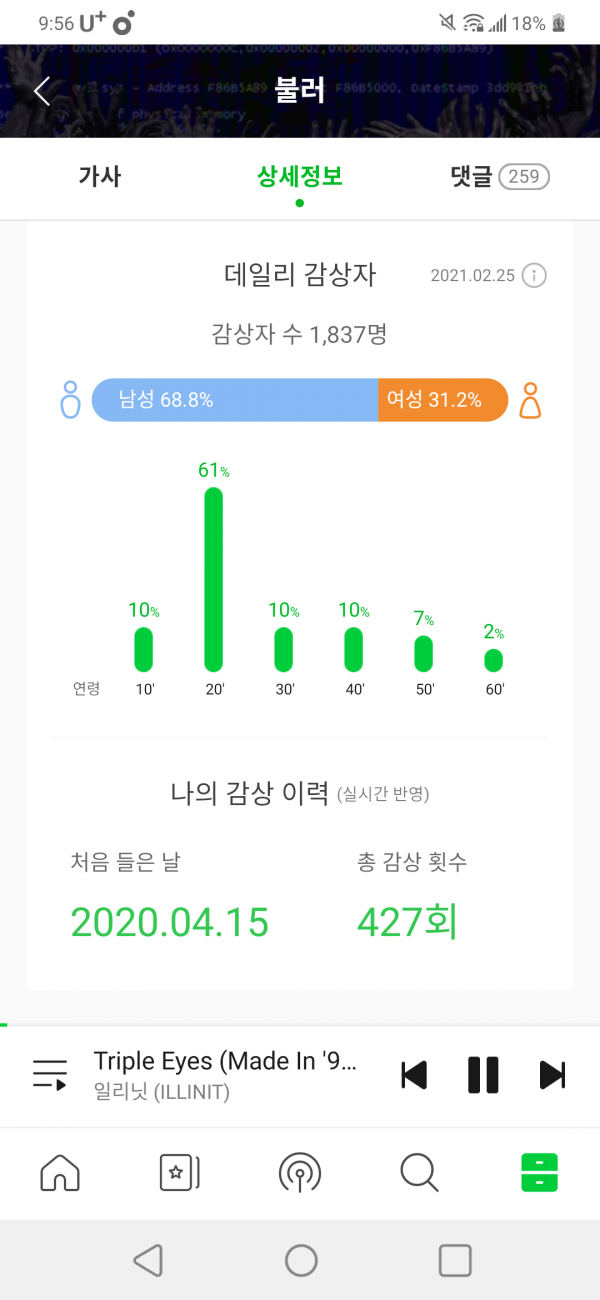Open the starred recommendations tab

click(180, 1171)
